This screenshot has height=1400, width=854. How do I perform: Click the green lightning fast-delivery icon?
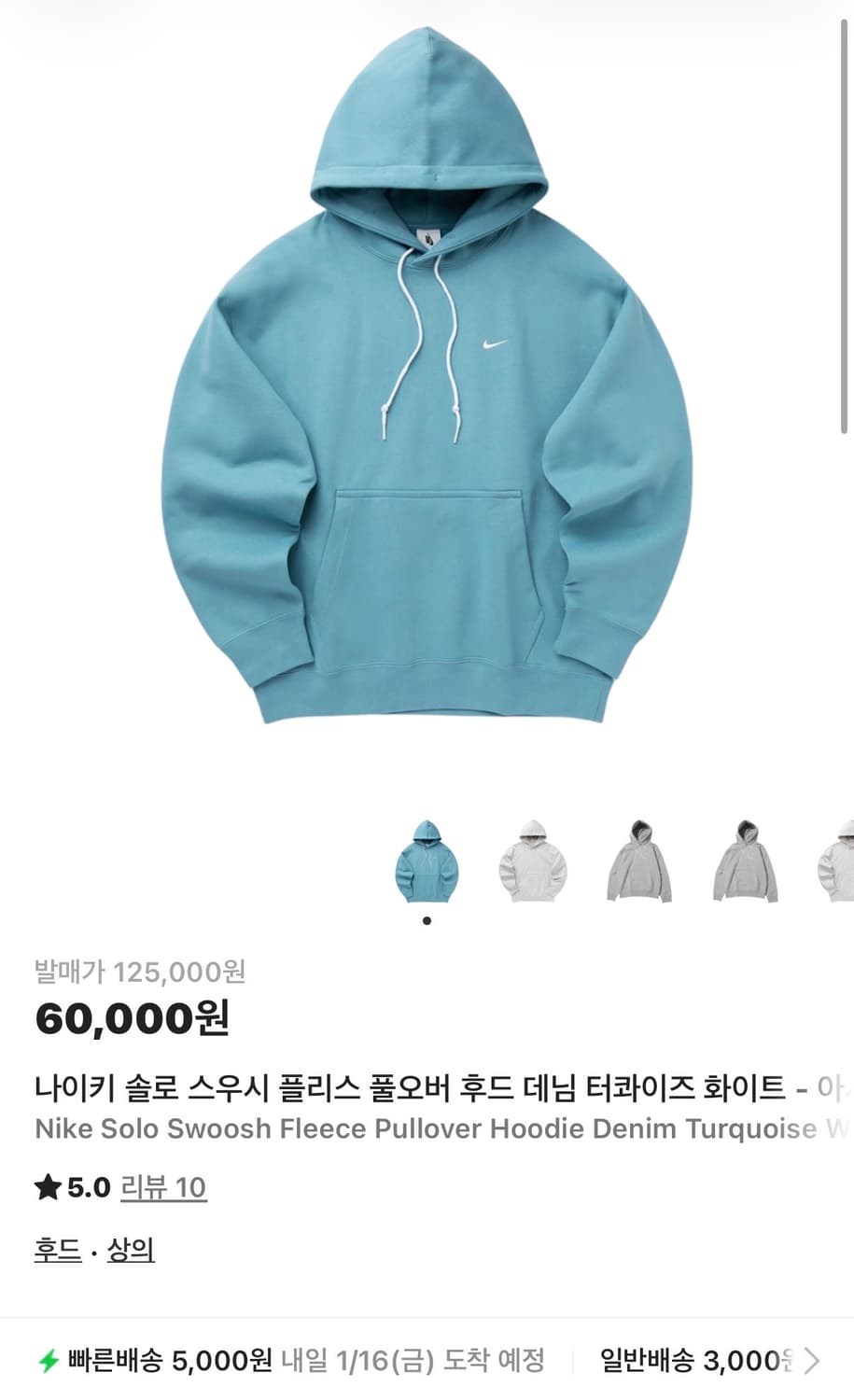(x=49, y=1361)
